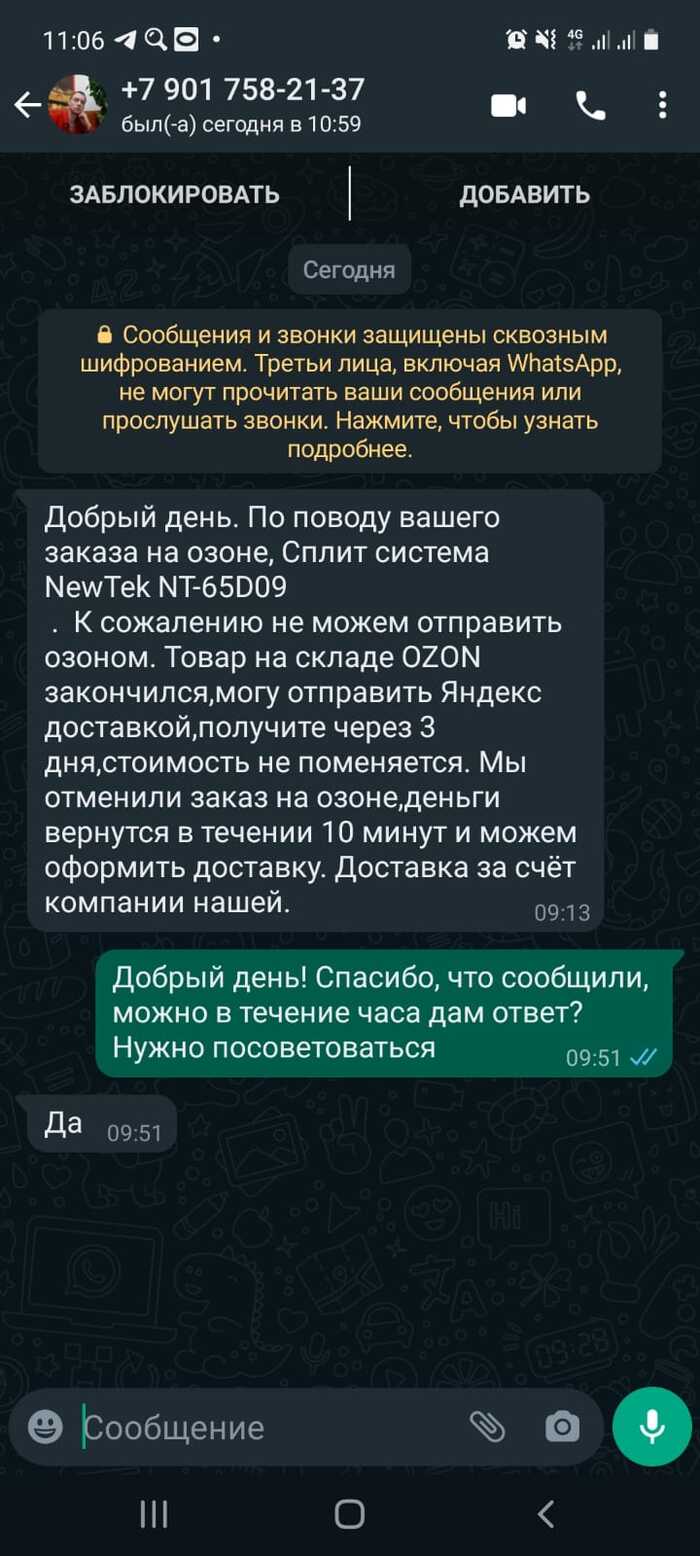Focus the Сообщение text field

(260, 1427)
